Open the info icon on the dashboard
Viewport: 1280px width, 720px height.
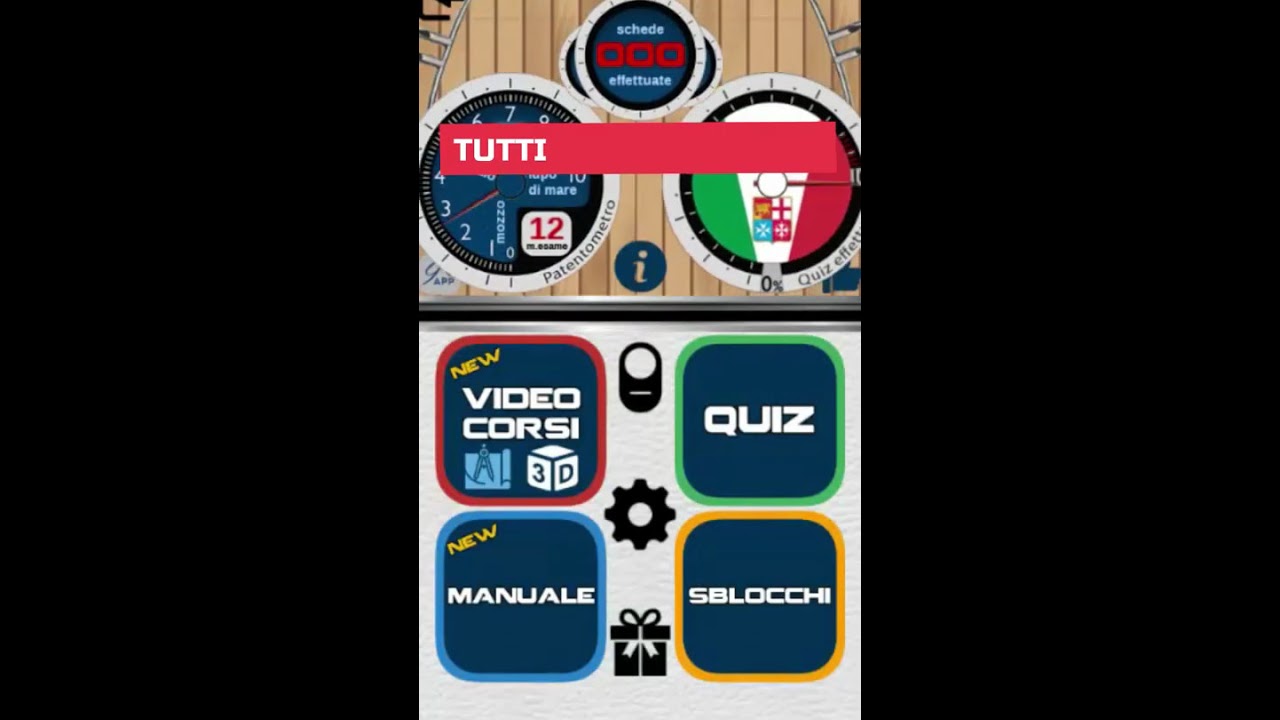click(640, 266)
